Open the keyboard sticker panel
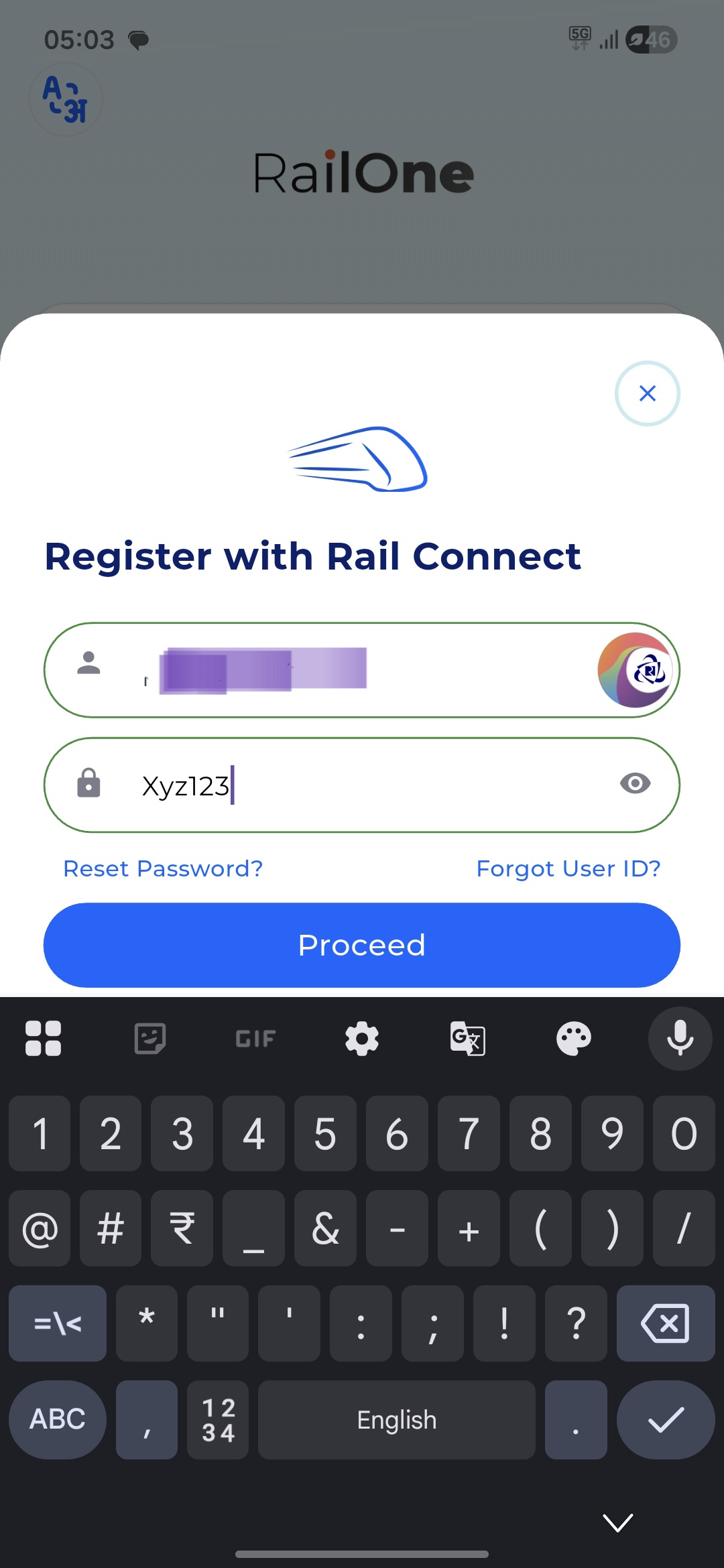 point(150,1039)
